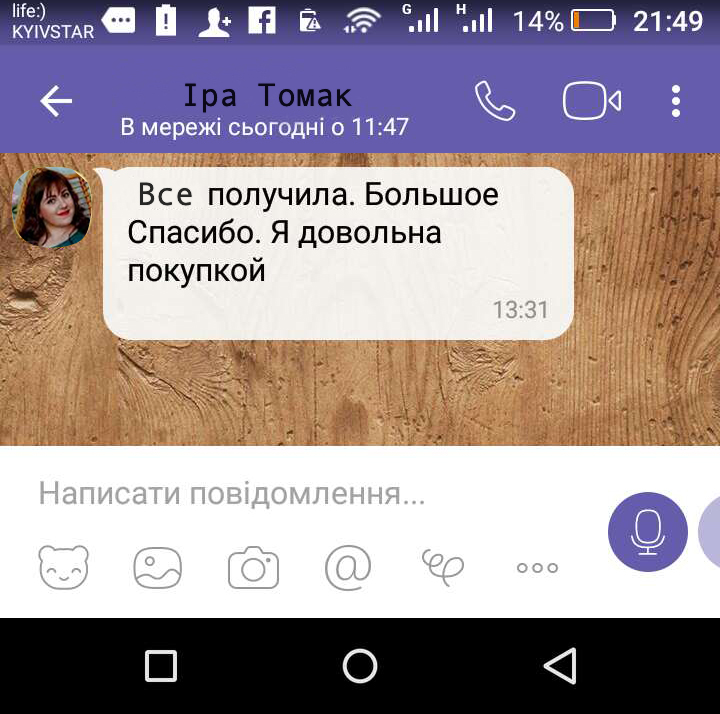720x714 pixels.
Task: Focus the Написати повідомлення message field
Action: [x=300, y=493]
